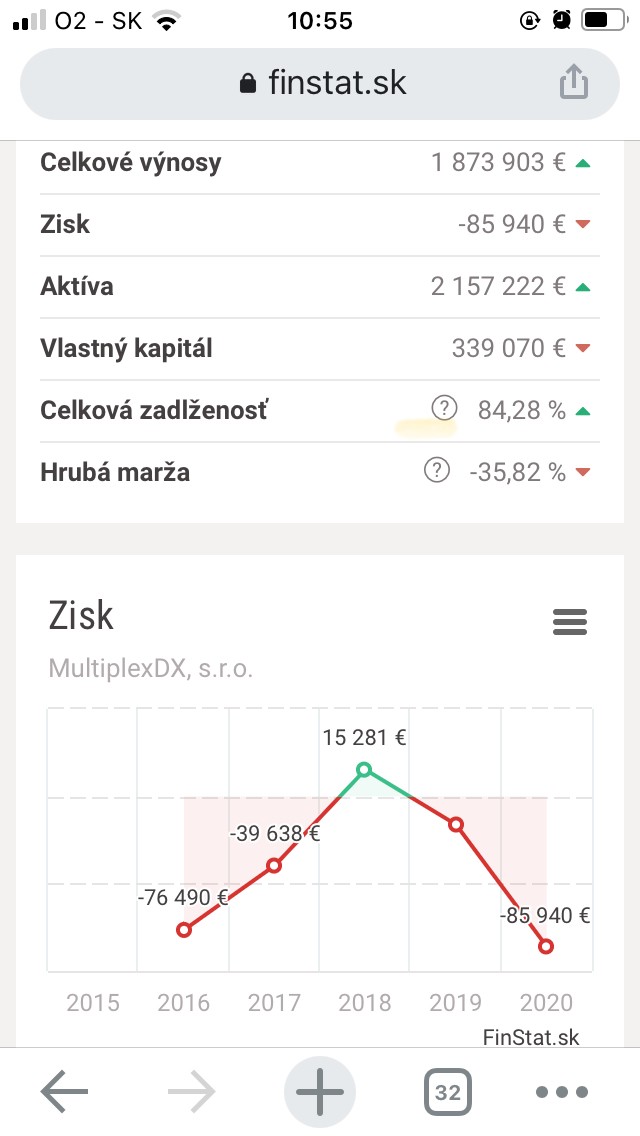
Task: Go back to the previous page
Action: [66, 1092]
